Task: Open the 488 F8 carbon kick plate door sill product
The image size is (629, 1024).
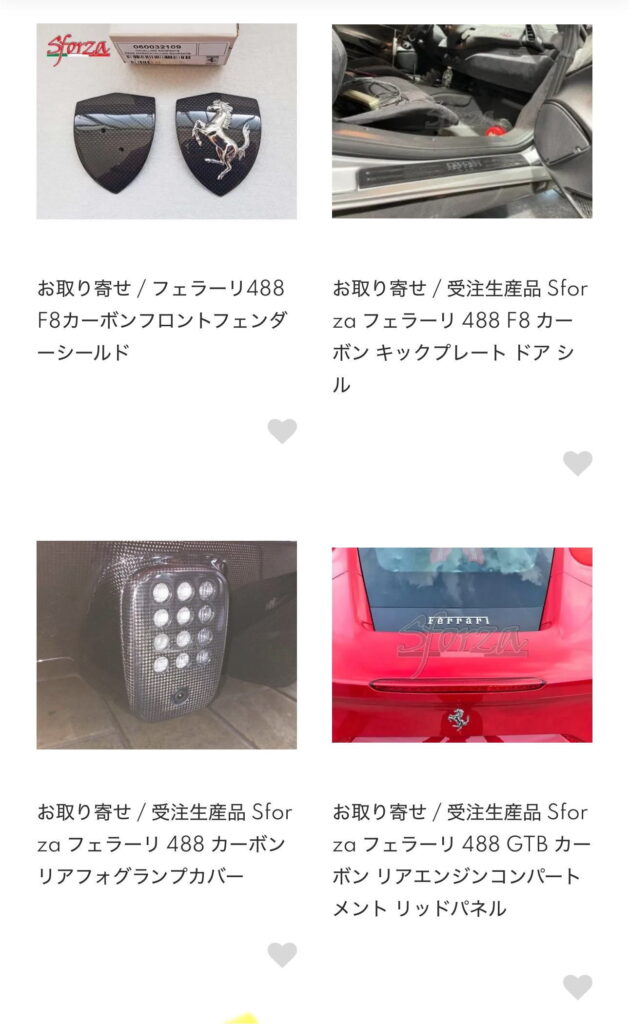Action: pyautogui.click(x=461, y=121)
